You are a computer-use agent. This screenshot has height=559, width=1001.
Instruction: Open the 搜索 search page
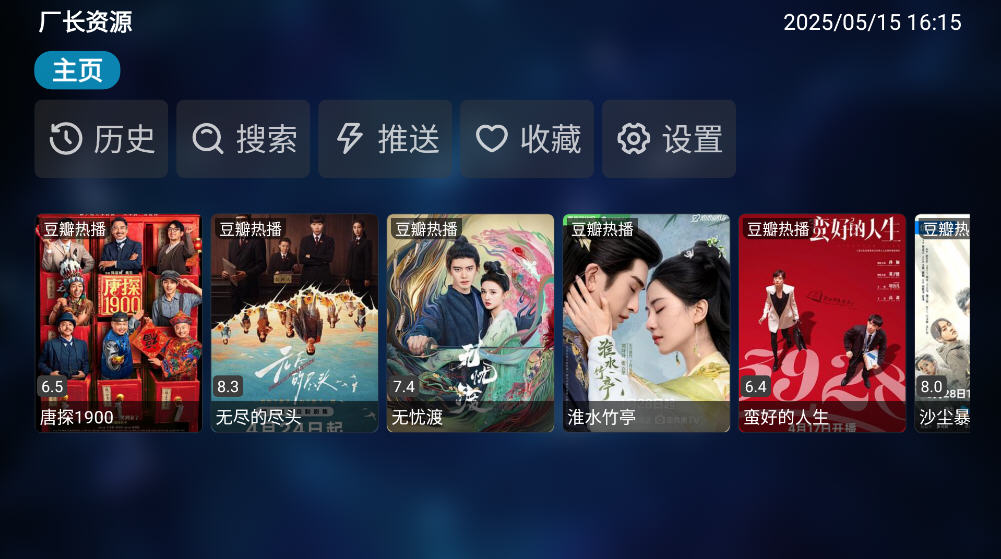(x=244, y=139)
